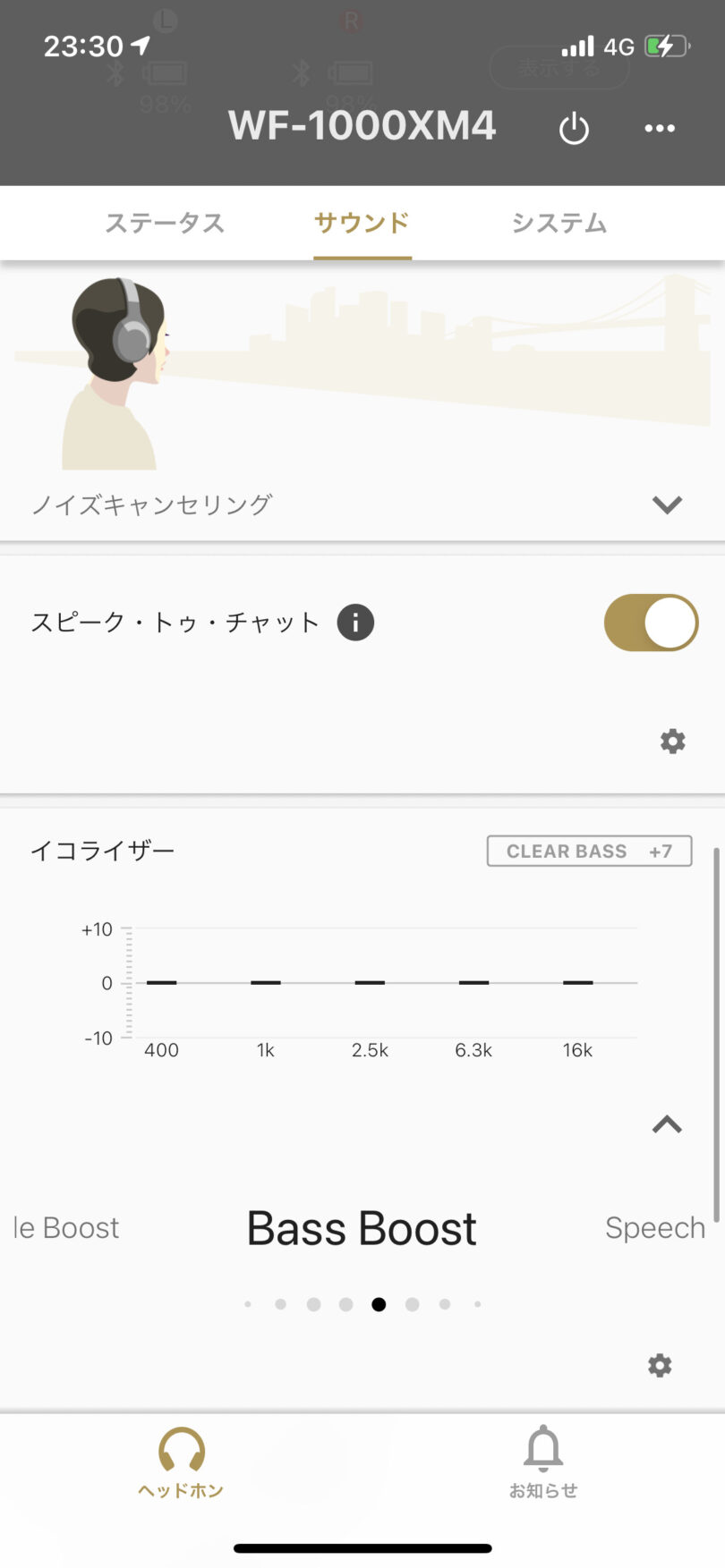This screenshot has width=725, height=1568.
Task: Open the equalizer preset gear settings
Action: (660, 1365)
